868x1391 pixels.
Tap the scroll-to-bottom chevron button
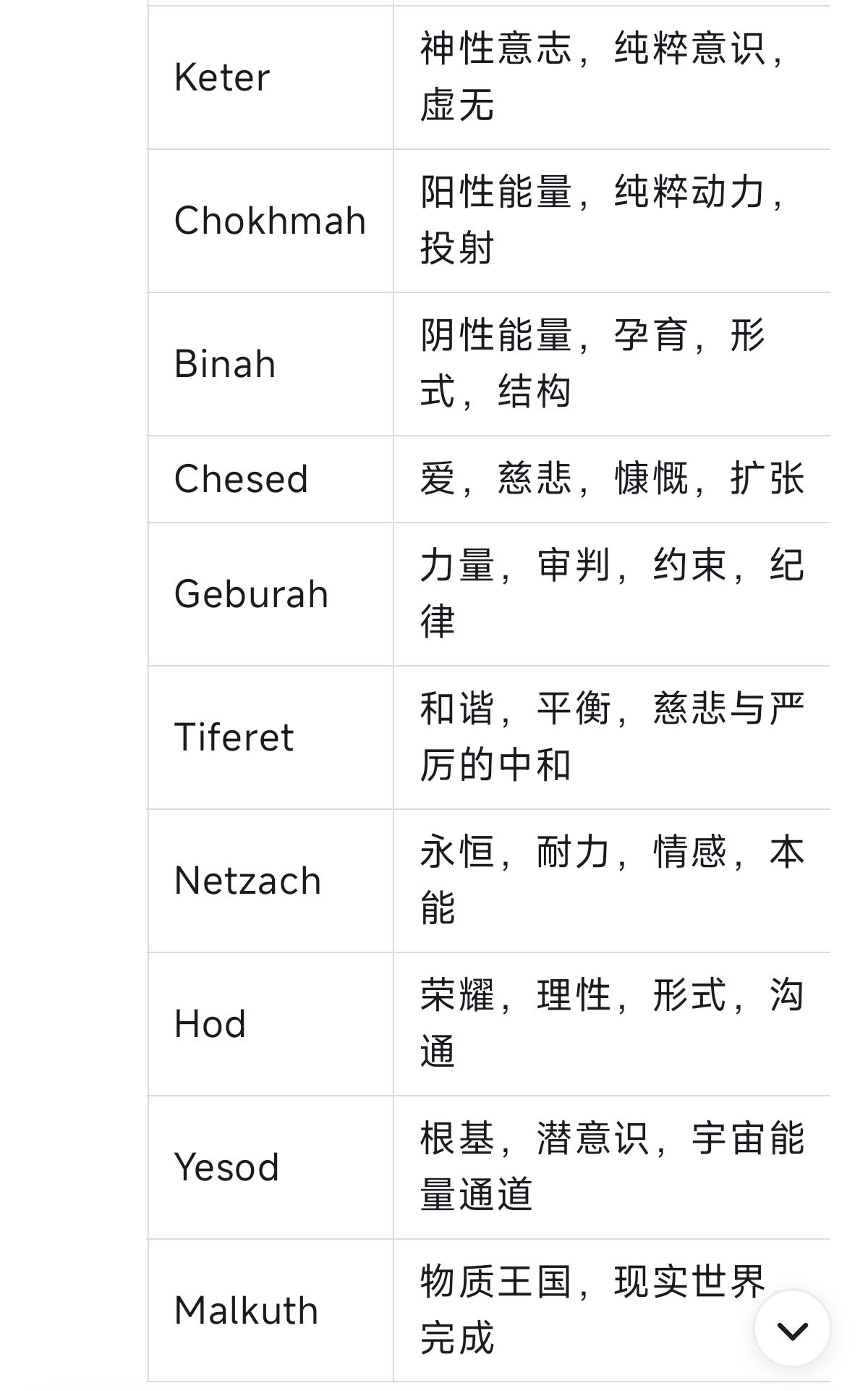pyautogui.click(x=792, y=1330)
